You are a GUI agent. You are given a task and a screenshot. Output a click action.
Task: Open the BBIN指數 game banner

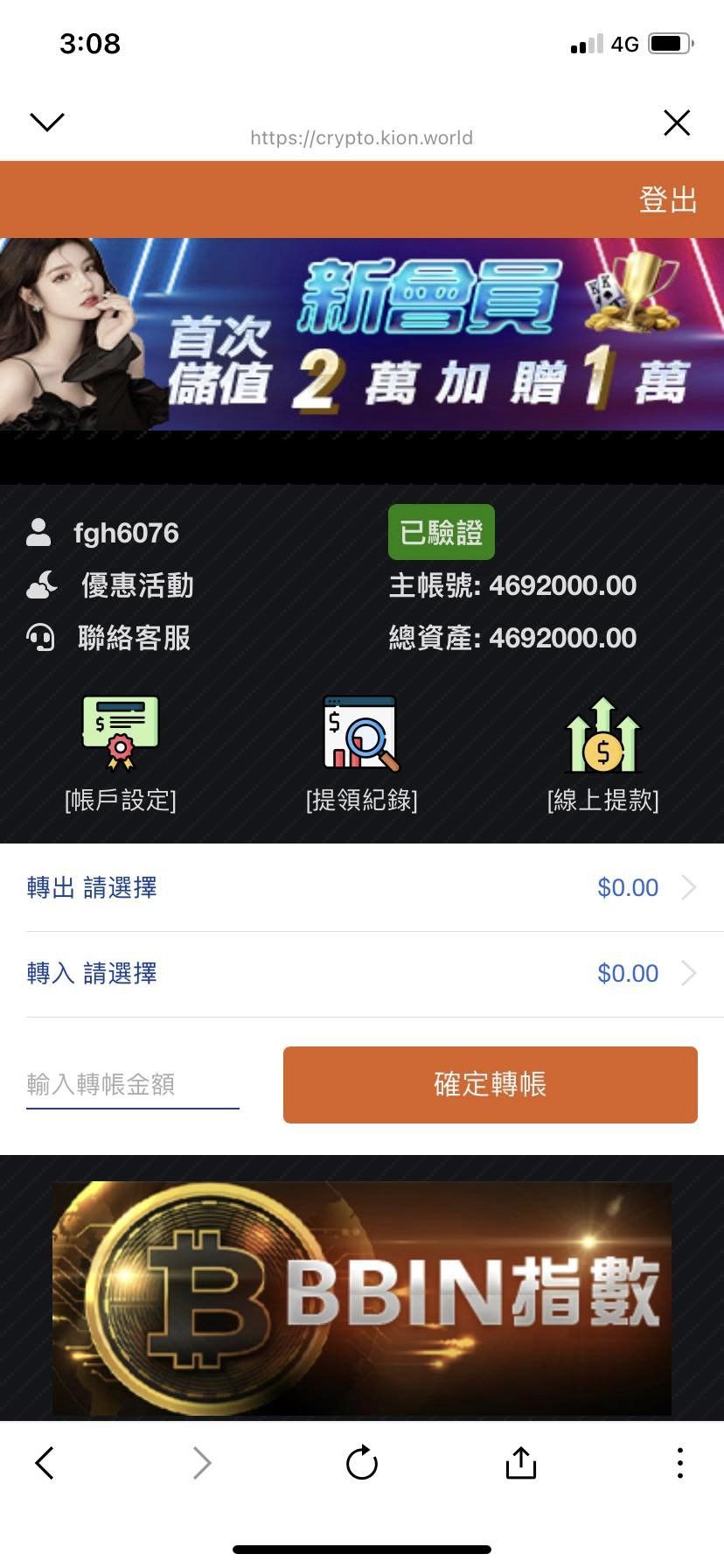click(362, 1298)
